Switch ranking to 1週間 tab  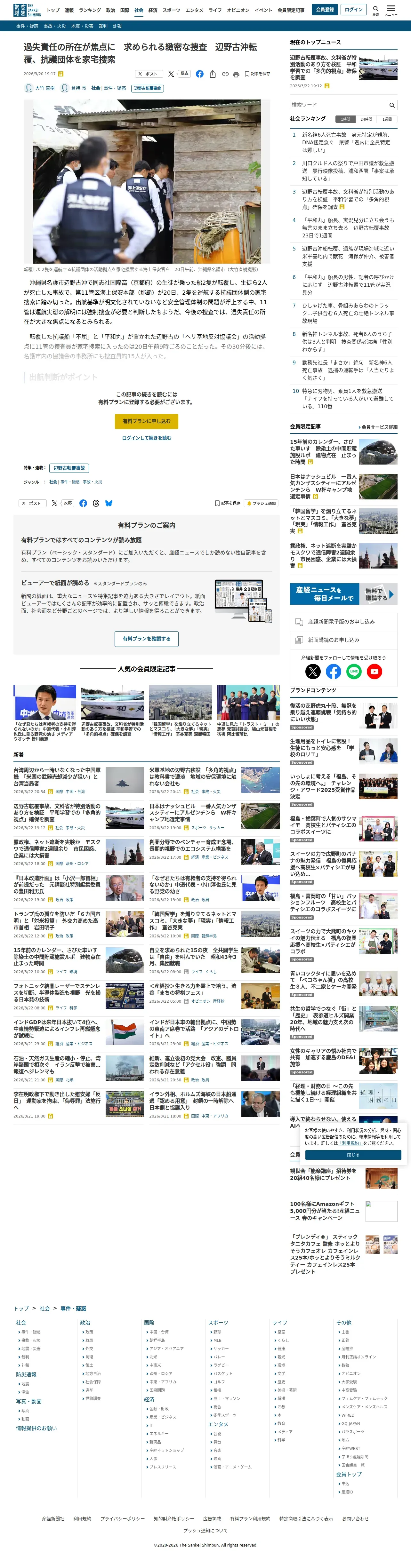pyautogui.click(x=387, y=119)
